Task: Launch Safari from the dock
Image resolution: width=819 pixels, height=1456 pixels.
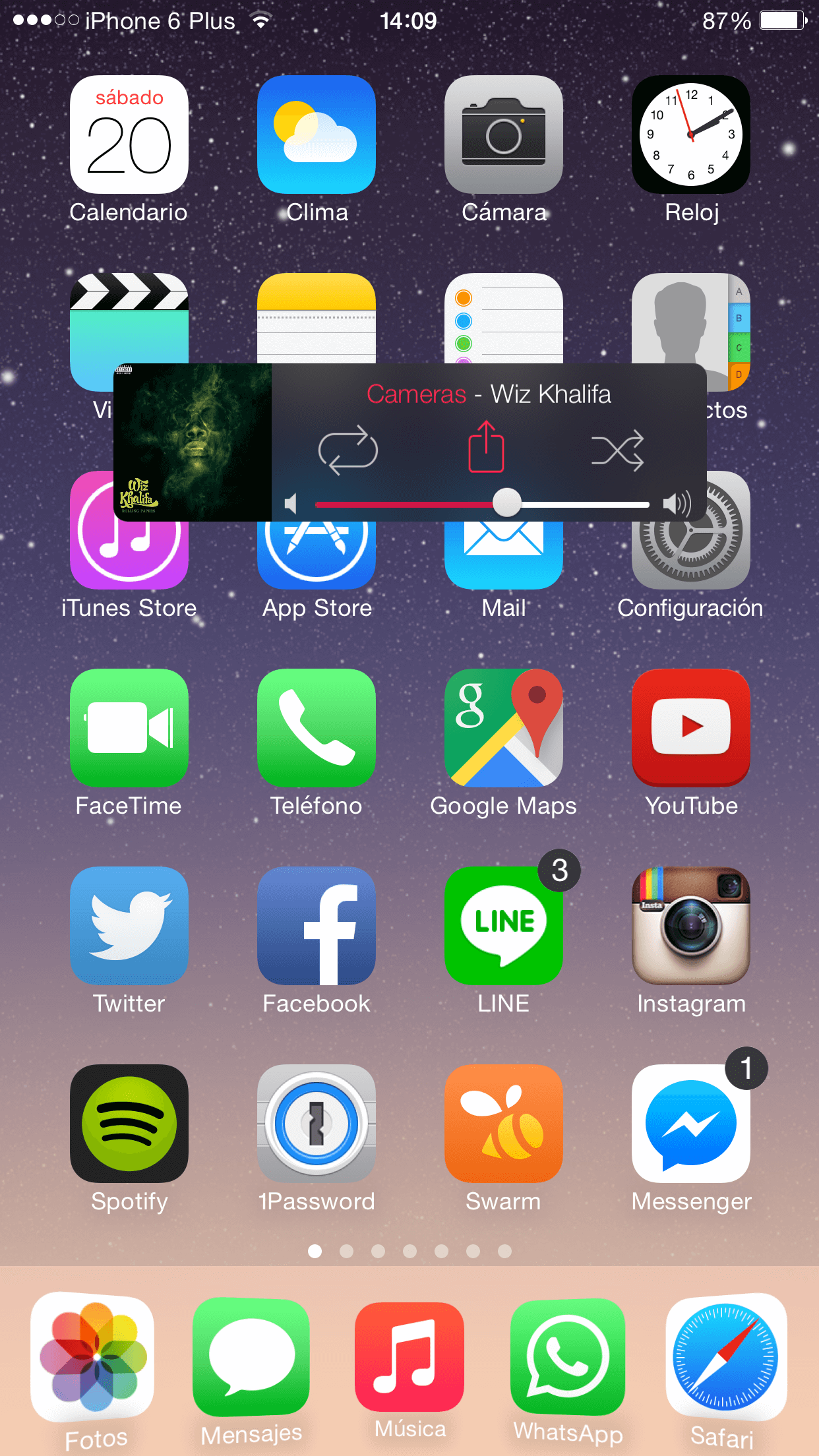Action: click(x=725, y=1357)
